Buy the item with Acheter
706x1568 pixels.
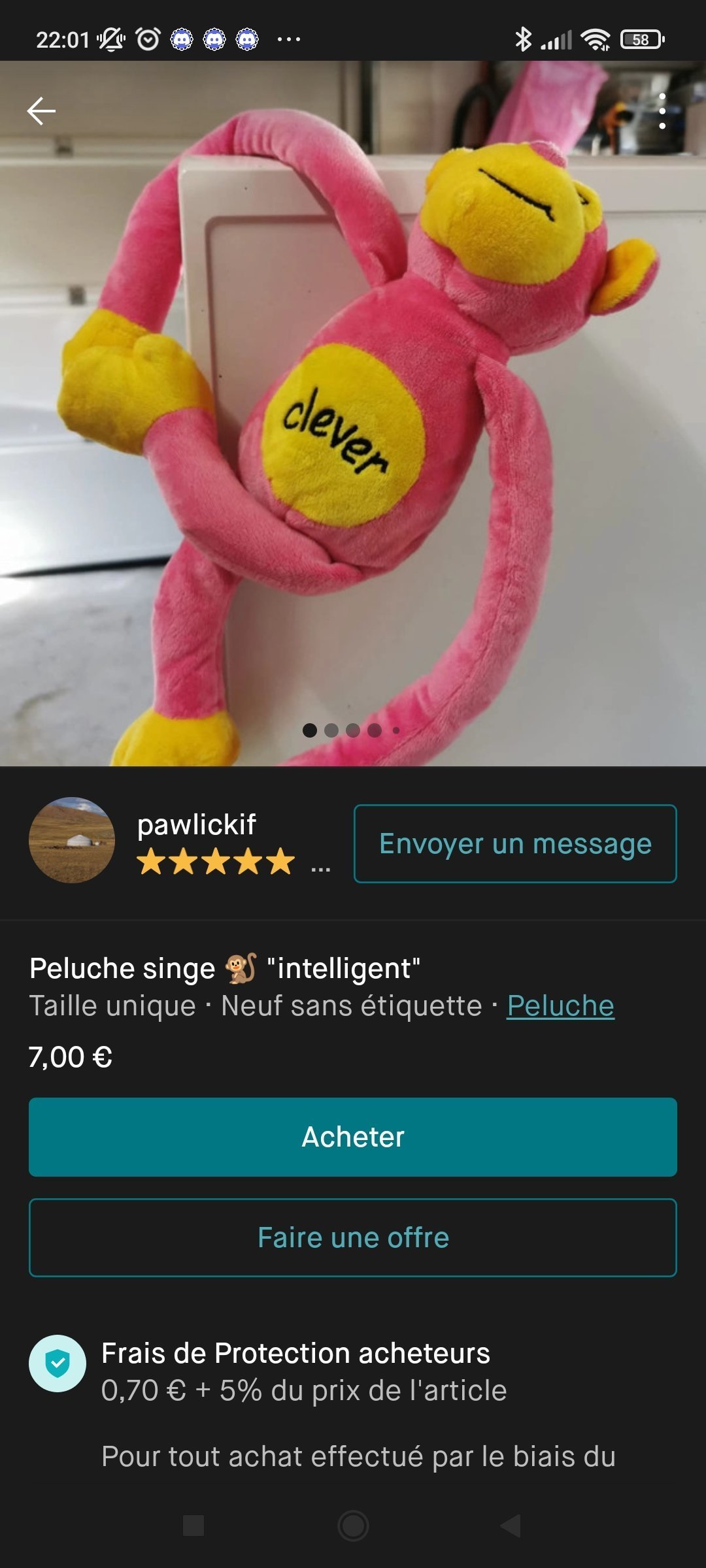coord(353,1137)
